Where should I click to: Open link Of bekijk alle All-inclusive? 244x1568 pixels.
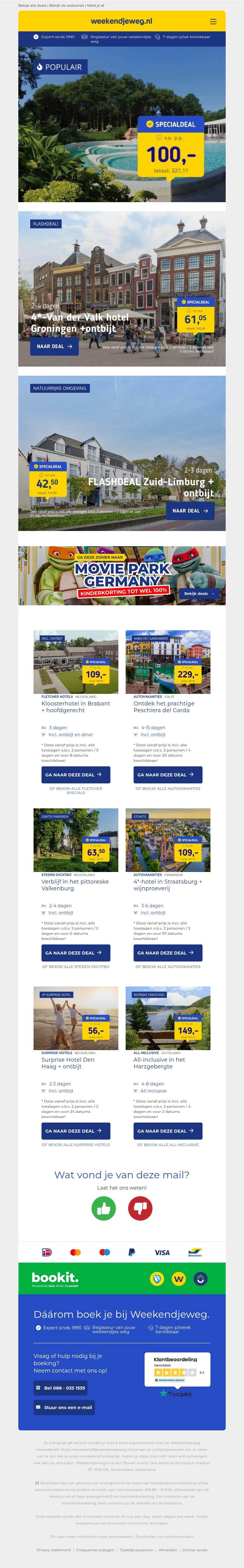(x=168, y=1145)
